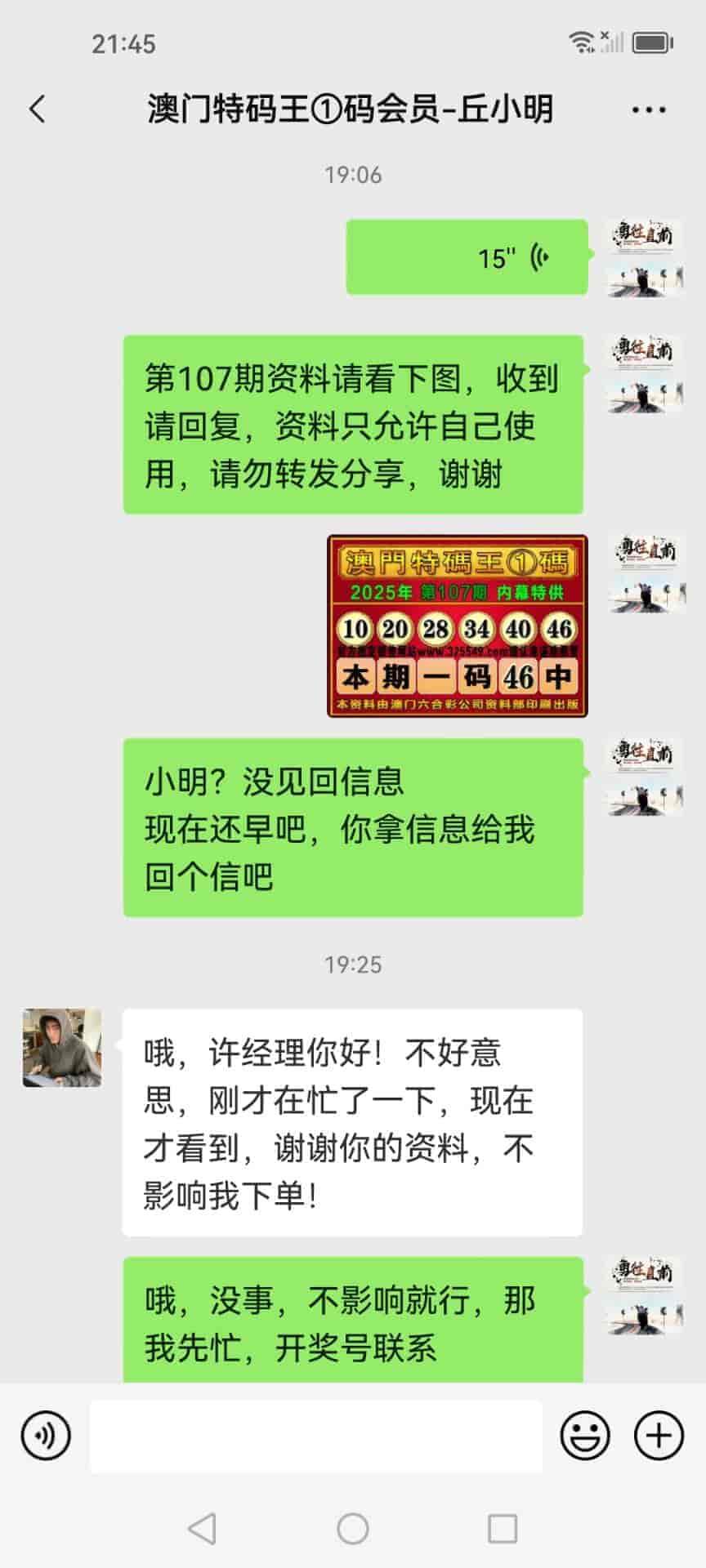
Task: Open the chat overflow menu
Action: tap(648, 109)
